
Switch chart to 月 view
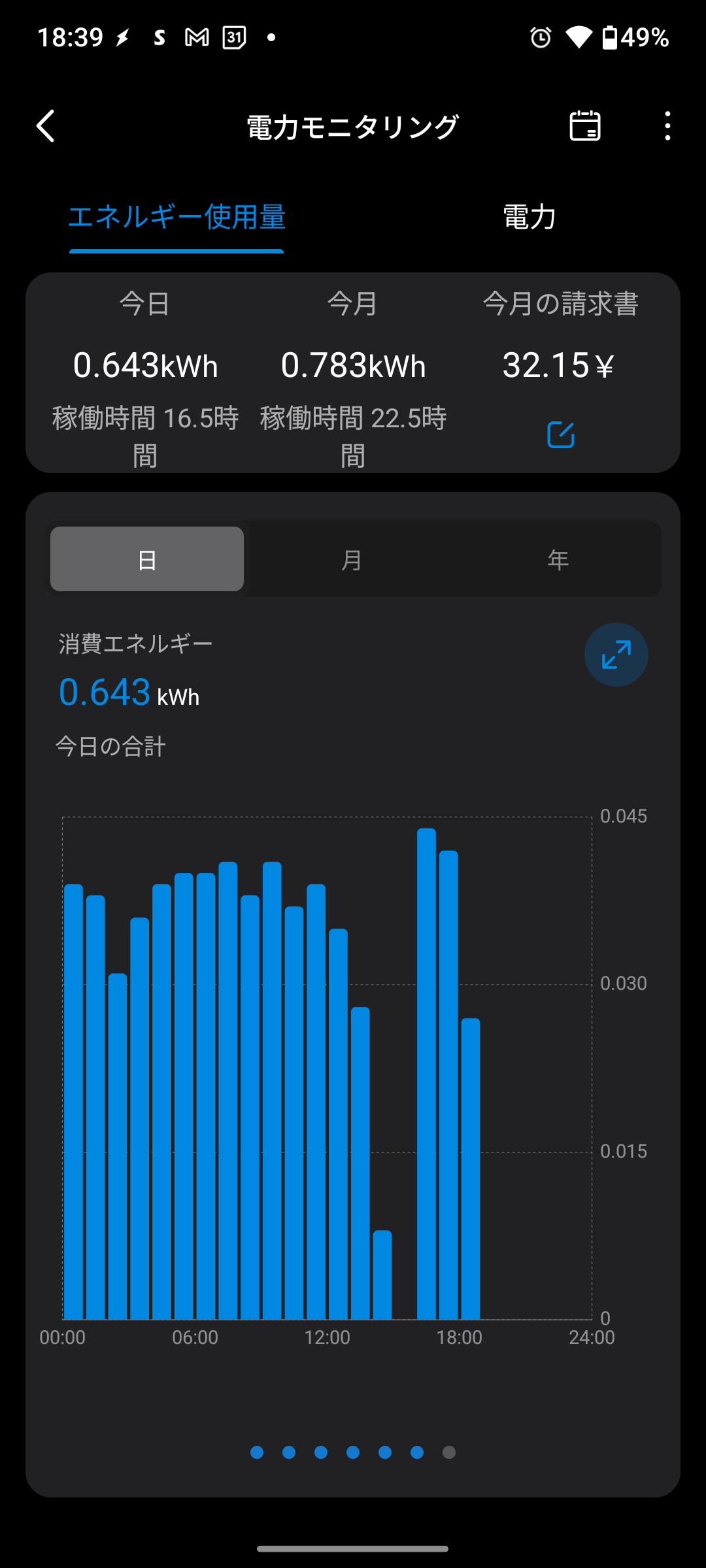[x=352, y=559]
